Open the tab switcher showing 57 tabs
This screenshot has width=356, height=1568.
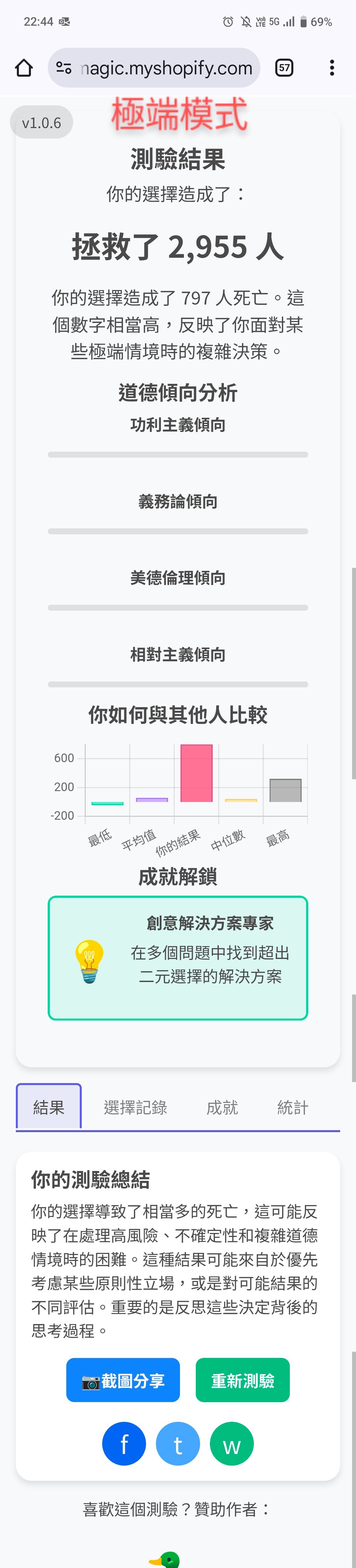pos(284,67)
